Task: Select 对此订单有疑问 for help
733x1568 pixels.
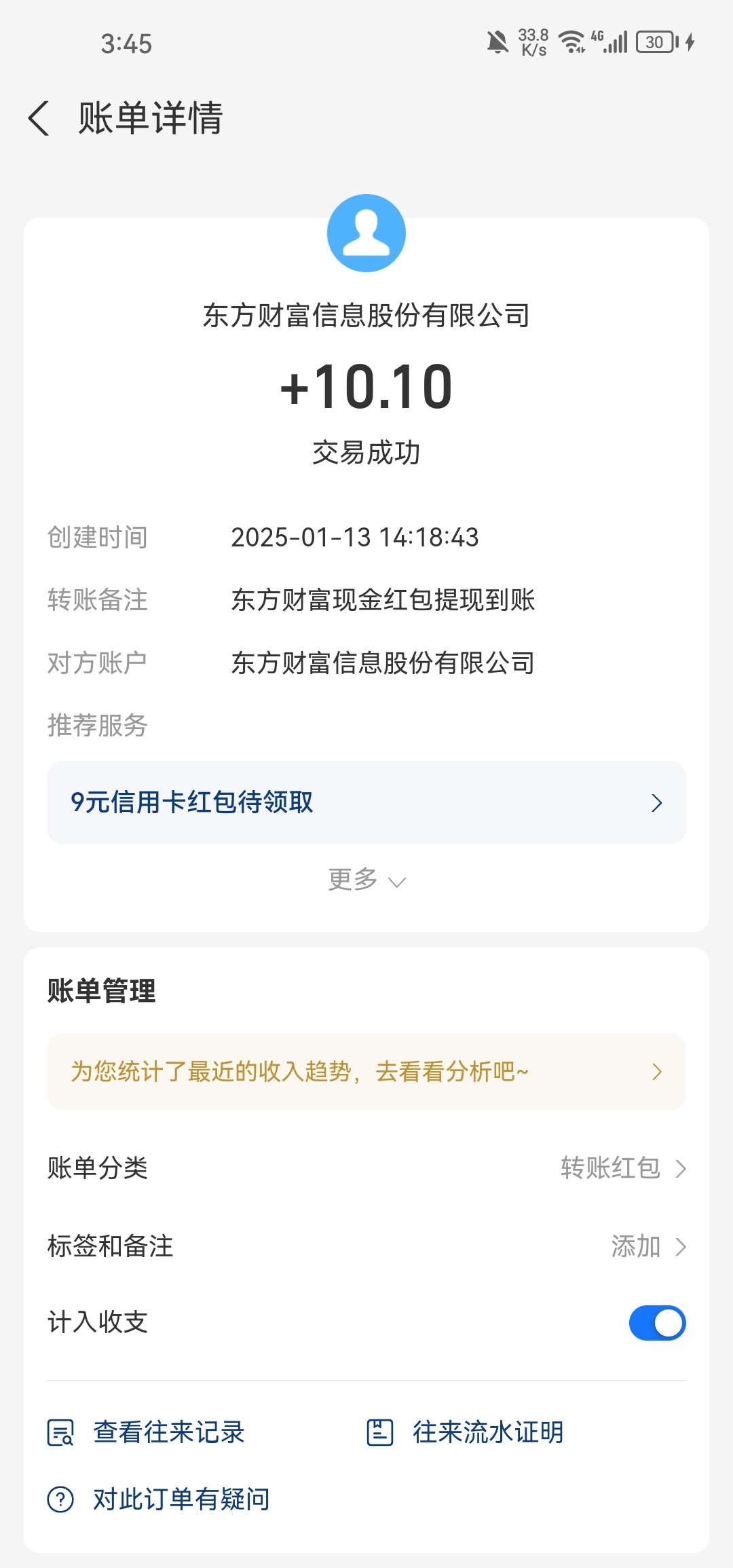Action: 159,1499
